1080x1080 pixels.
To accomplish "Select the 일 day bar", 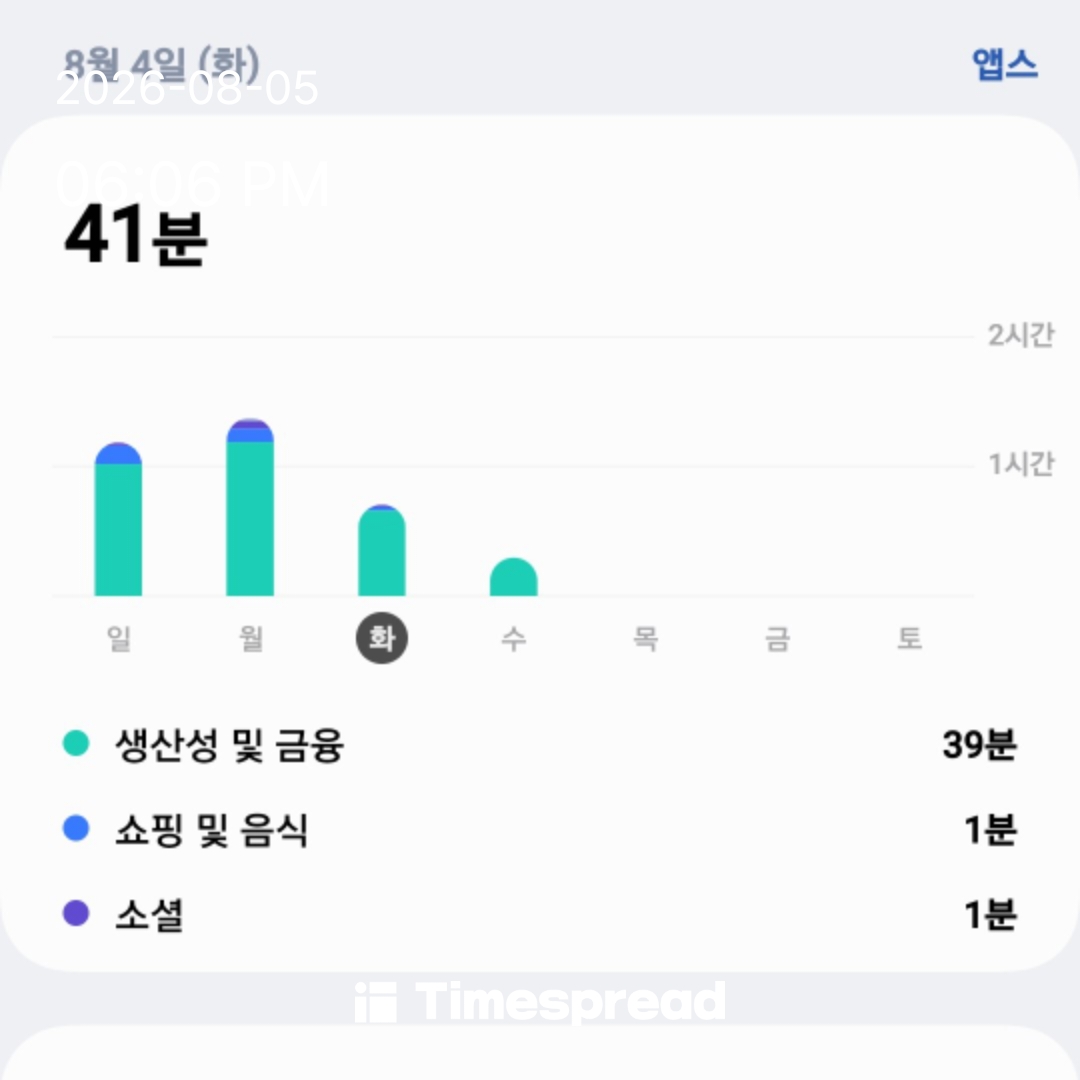I will pos(118,519).
